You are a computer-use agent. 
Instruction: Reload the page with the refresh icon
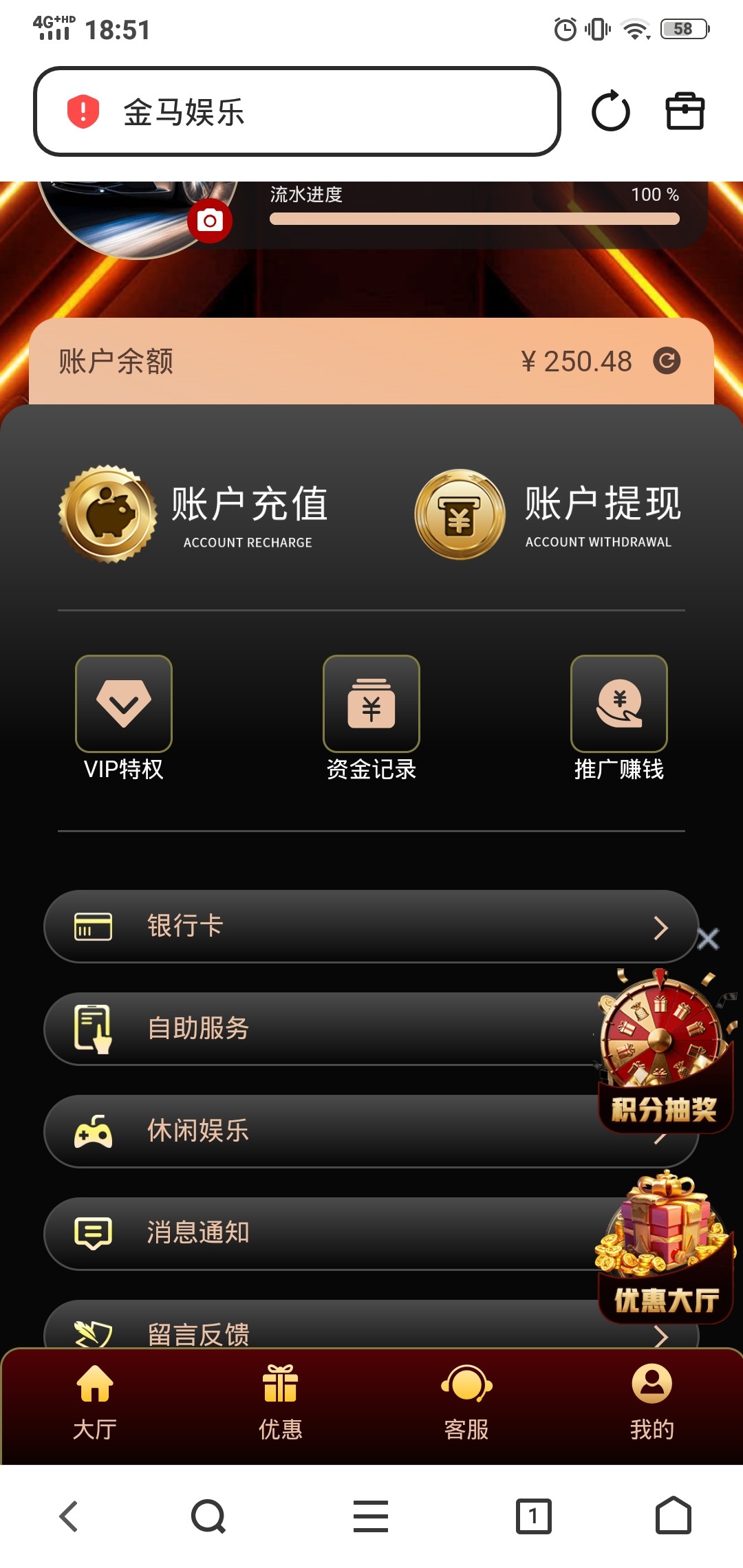click(x=610, y=111)
